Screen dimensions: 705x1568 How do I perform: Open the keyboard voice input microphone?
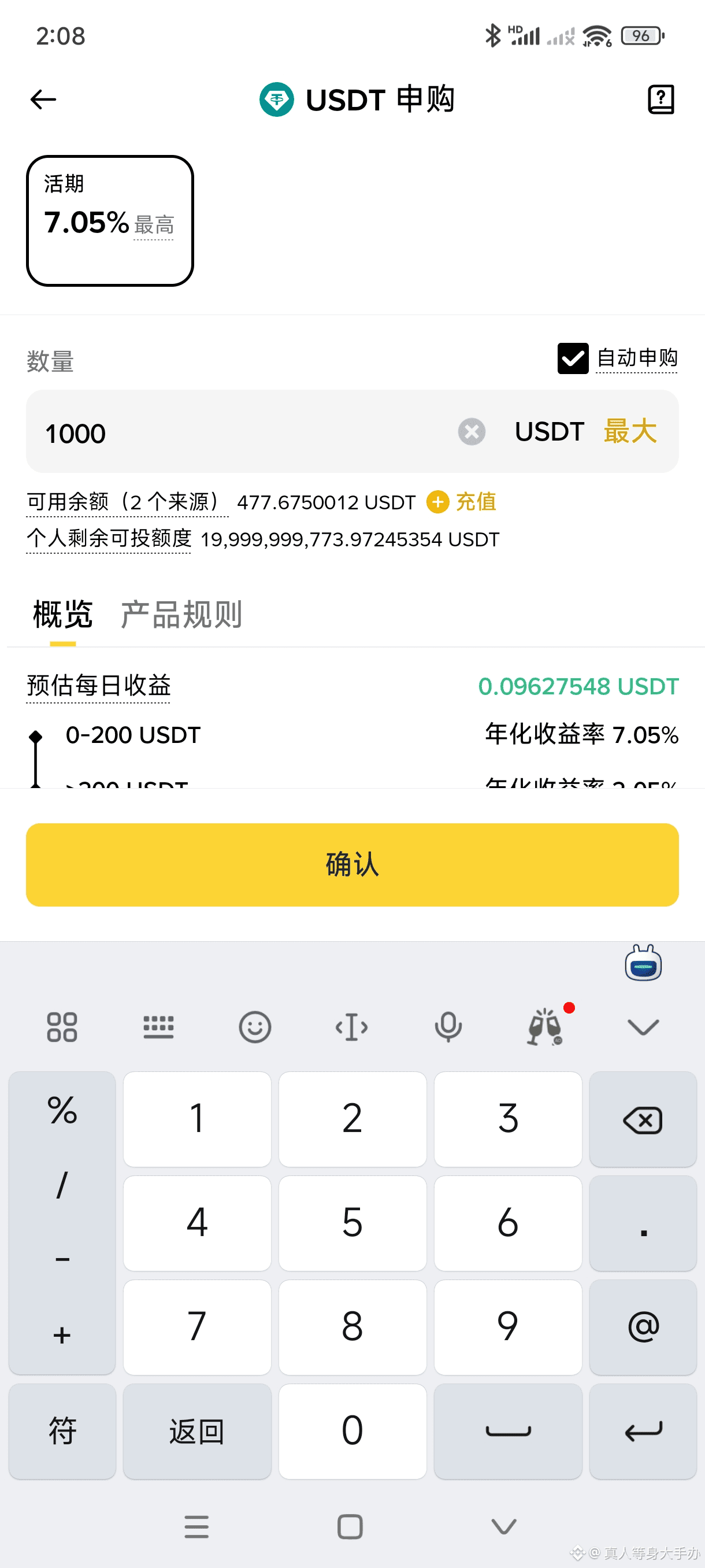448,1027
